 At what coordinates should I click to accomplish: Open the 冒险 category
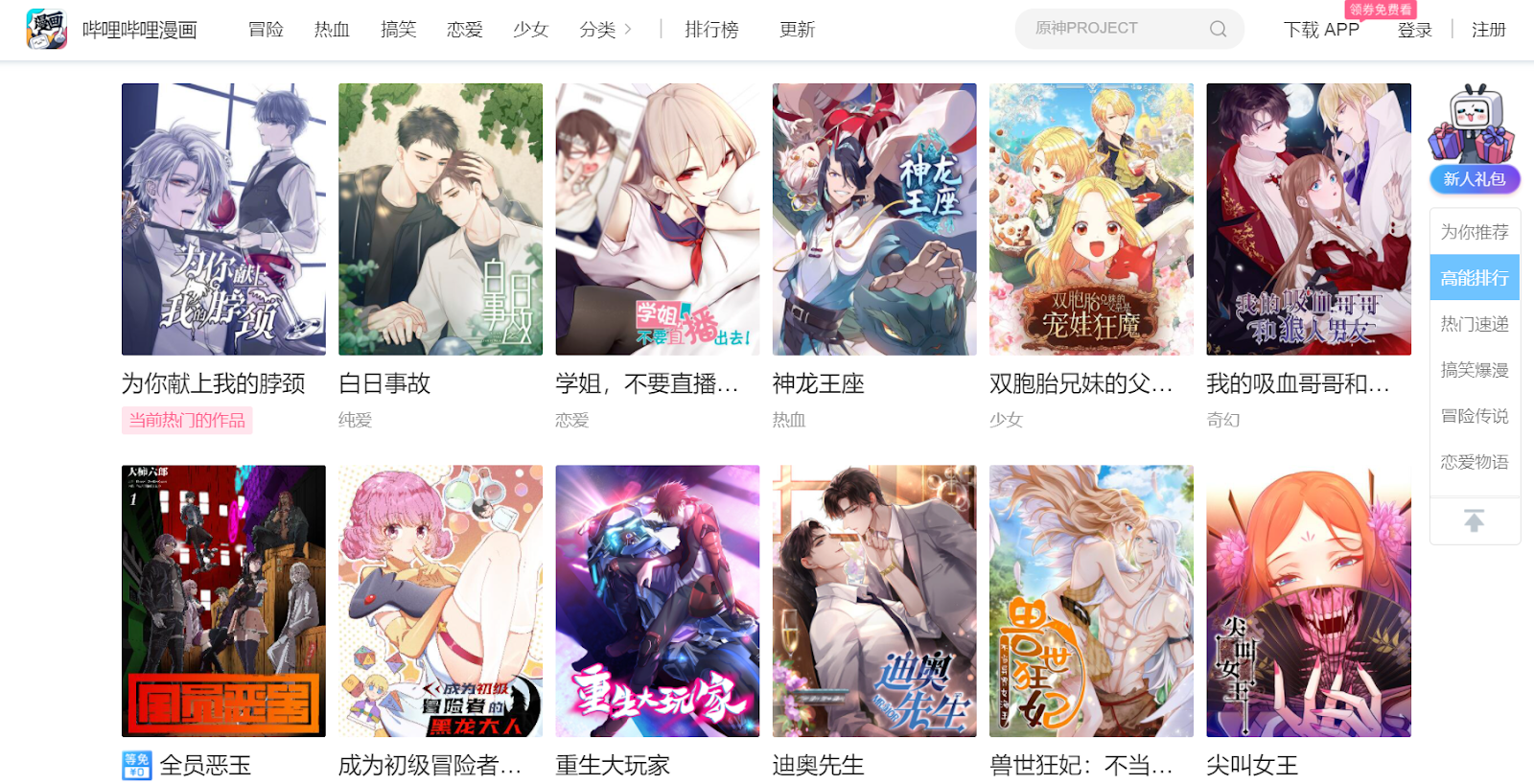[x=266, y=30]
